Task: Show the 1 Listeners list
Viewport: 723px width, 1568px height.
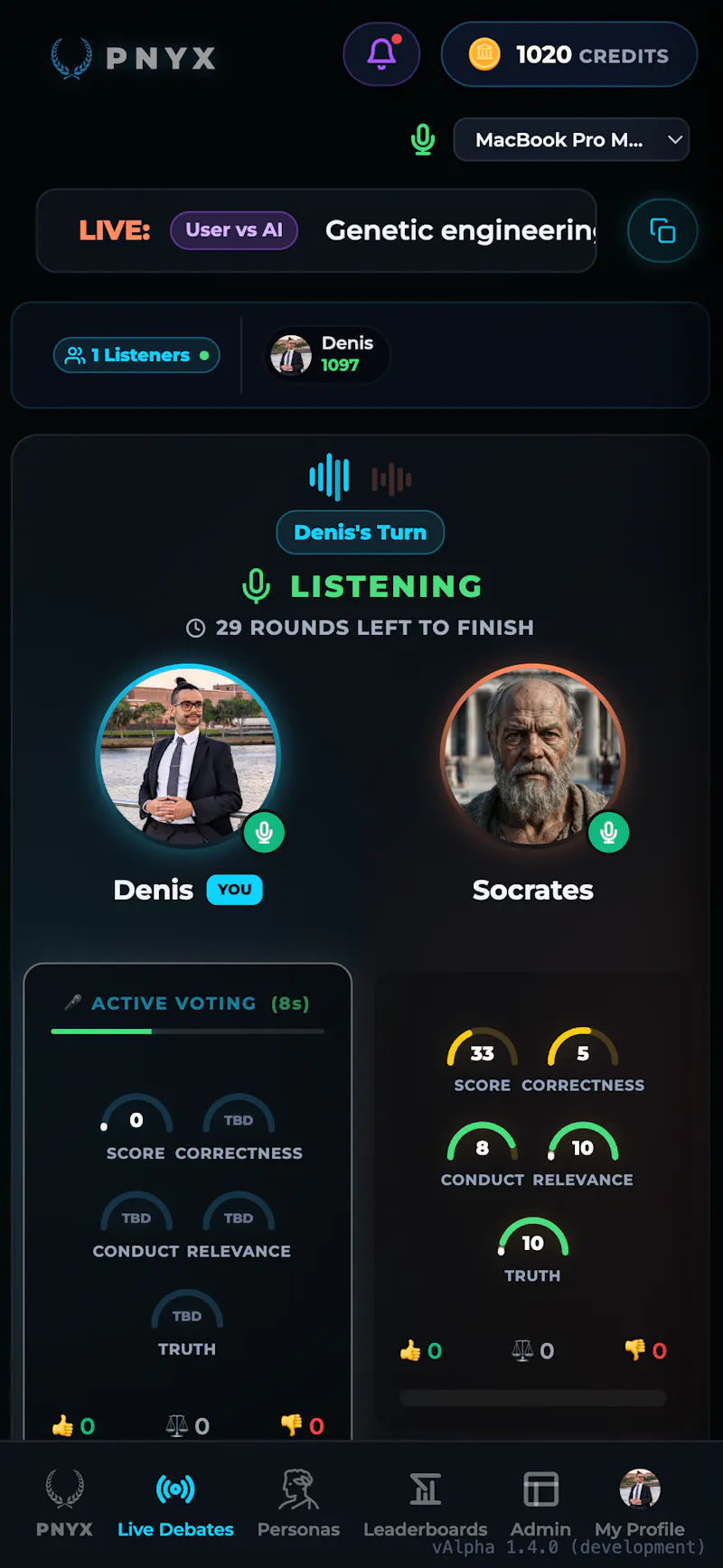Action: click(136, 355)
